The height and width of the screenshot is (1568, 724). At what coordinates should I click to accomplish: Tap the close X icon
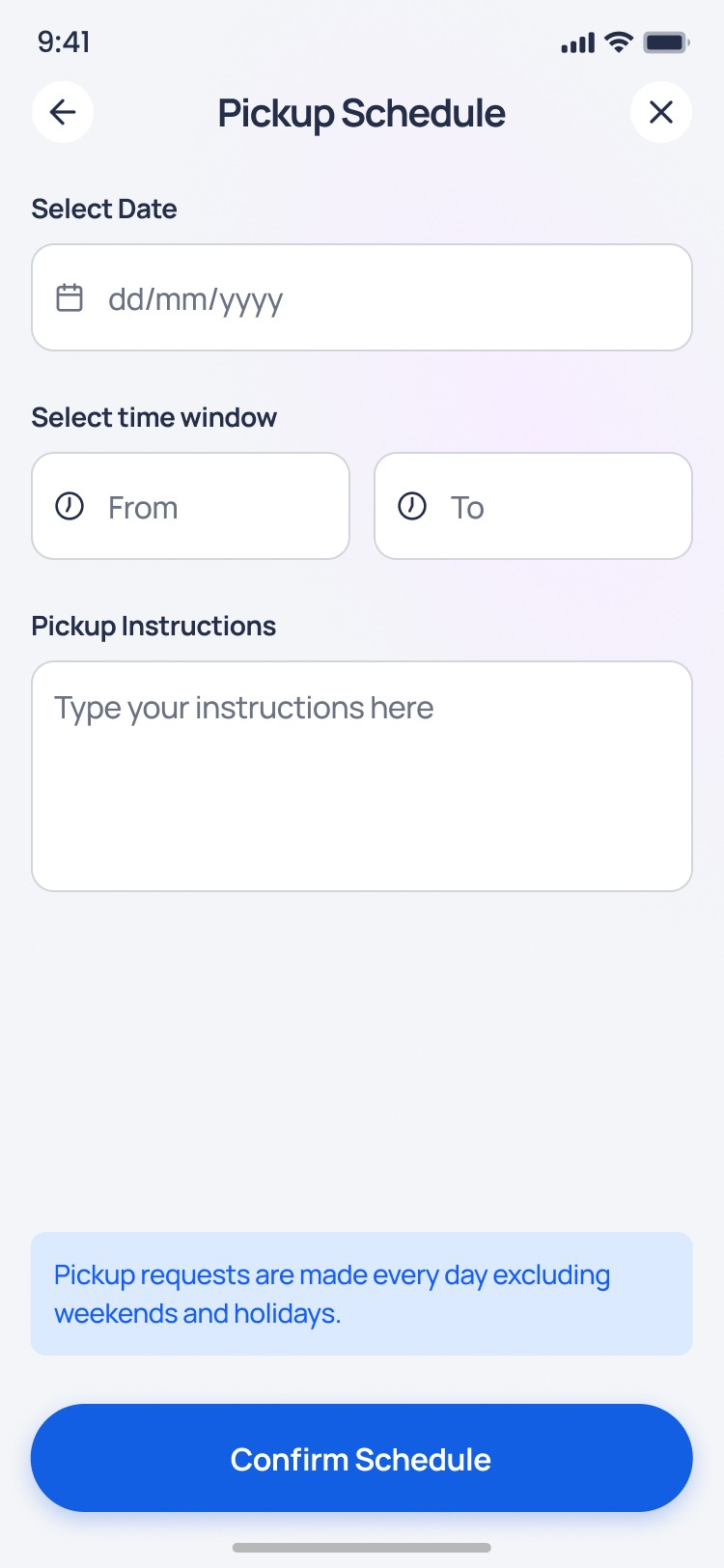tap(661, 112)
